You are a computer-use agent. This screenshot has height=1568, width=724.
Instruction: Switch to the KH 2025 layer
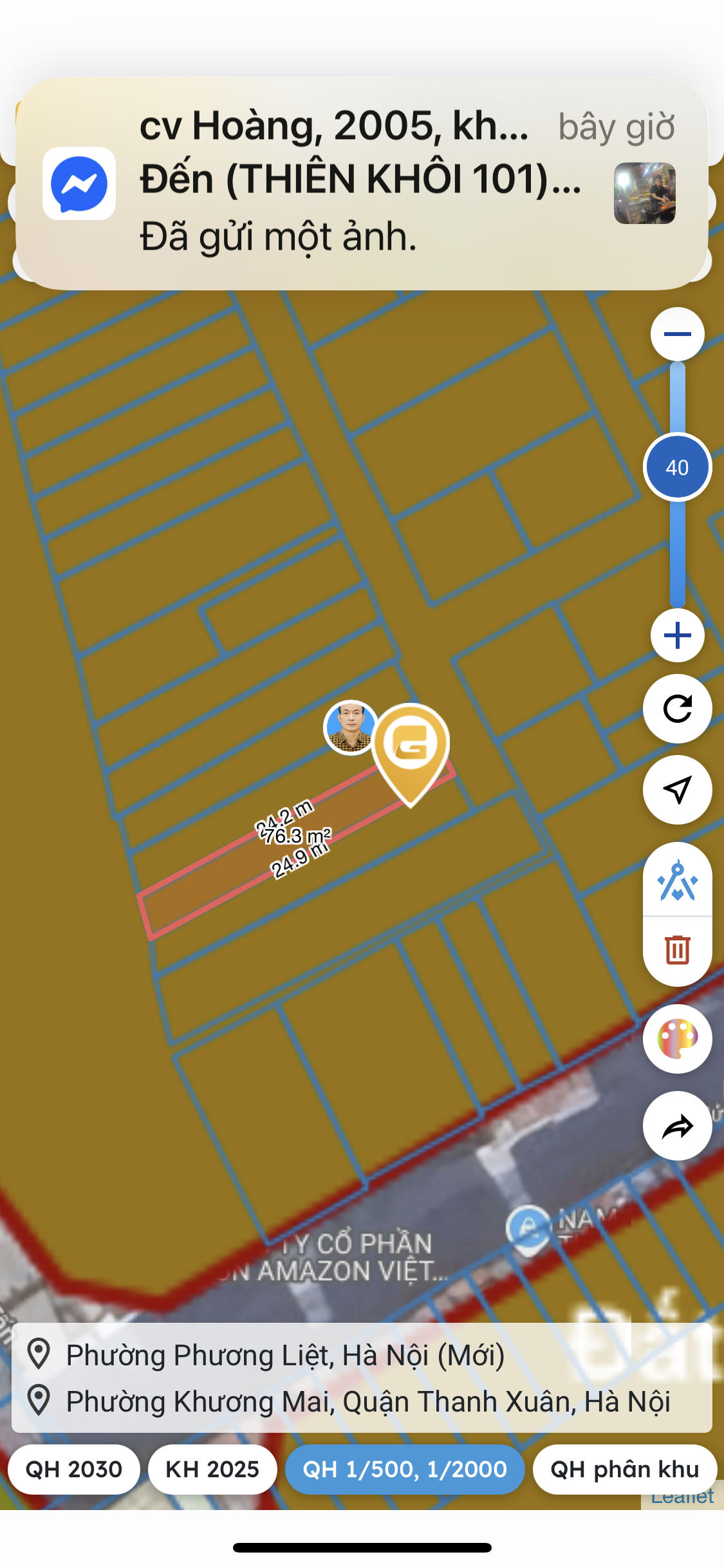pyautogui.click(x=212, y=1470)
